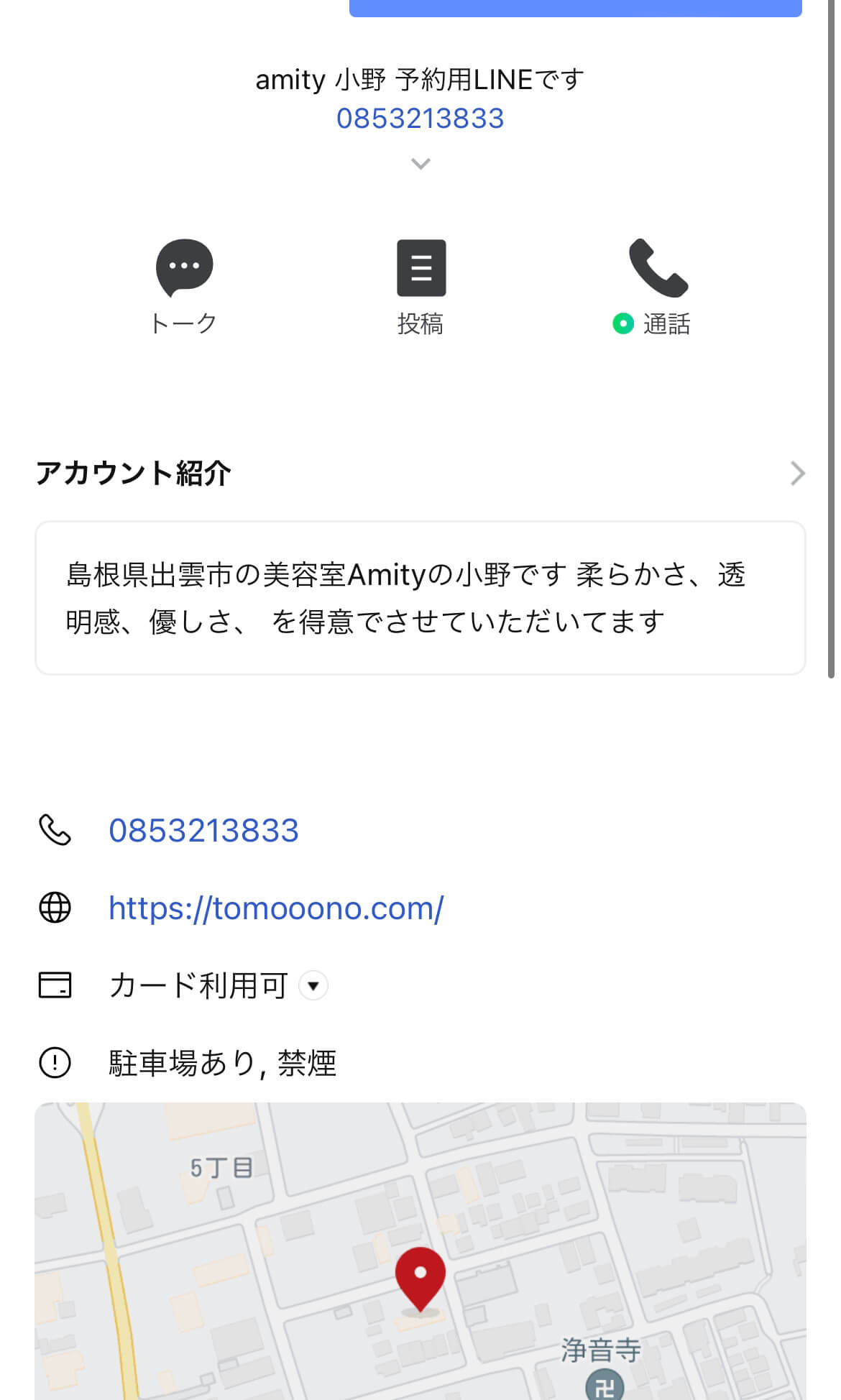Viewport: 841px width, 1400px height.
Task: Open the map showing the salon location
Action: point(420,1251)
